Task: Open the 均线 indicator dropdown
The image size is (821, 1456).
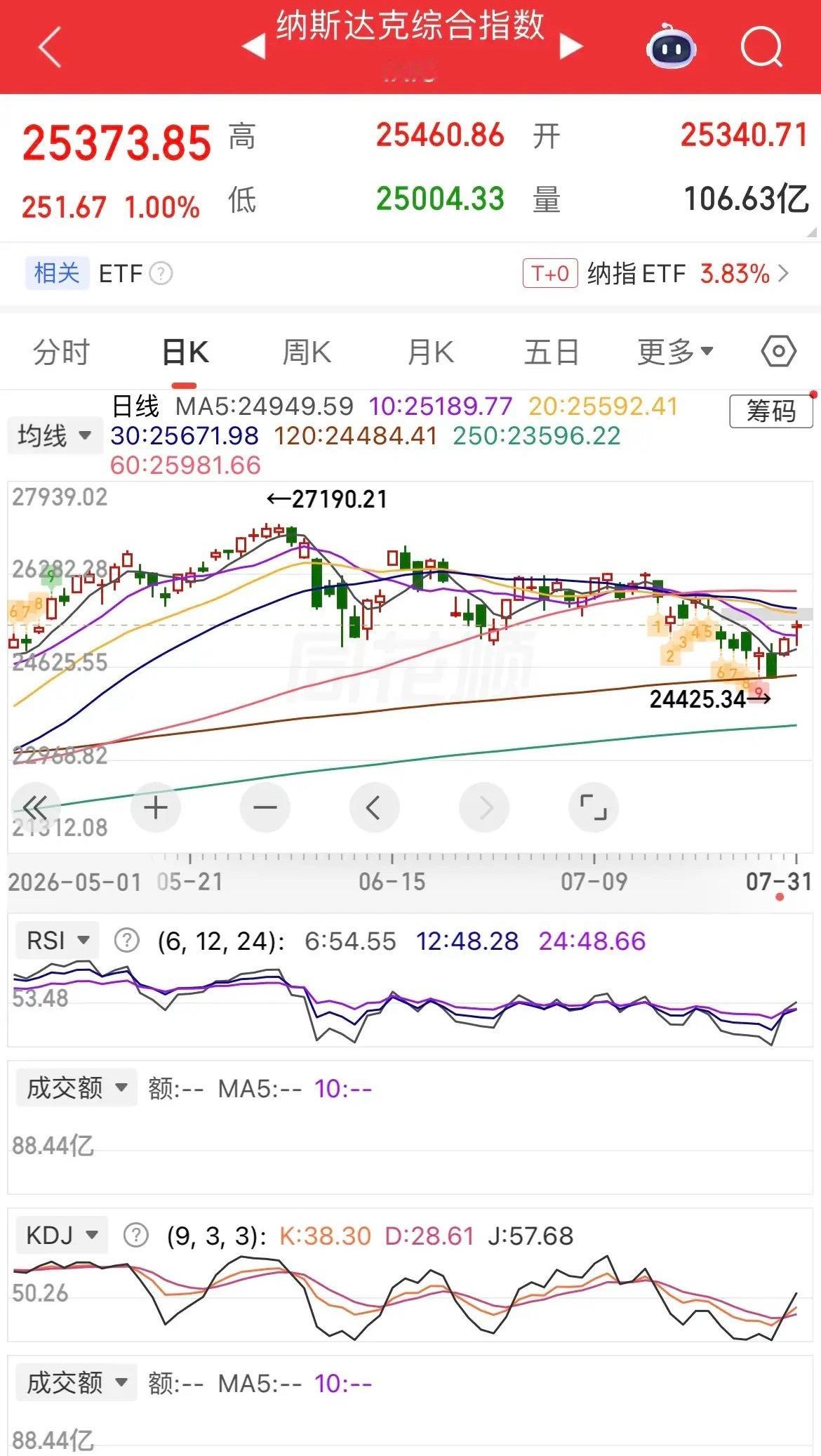Action: coord(54,435)
